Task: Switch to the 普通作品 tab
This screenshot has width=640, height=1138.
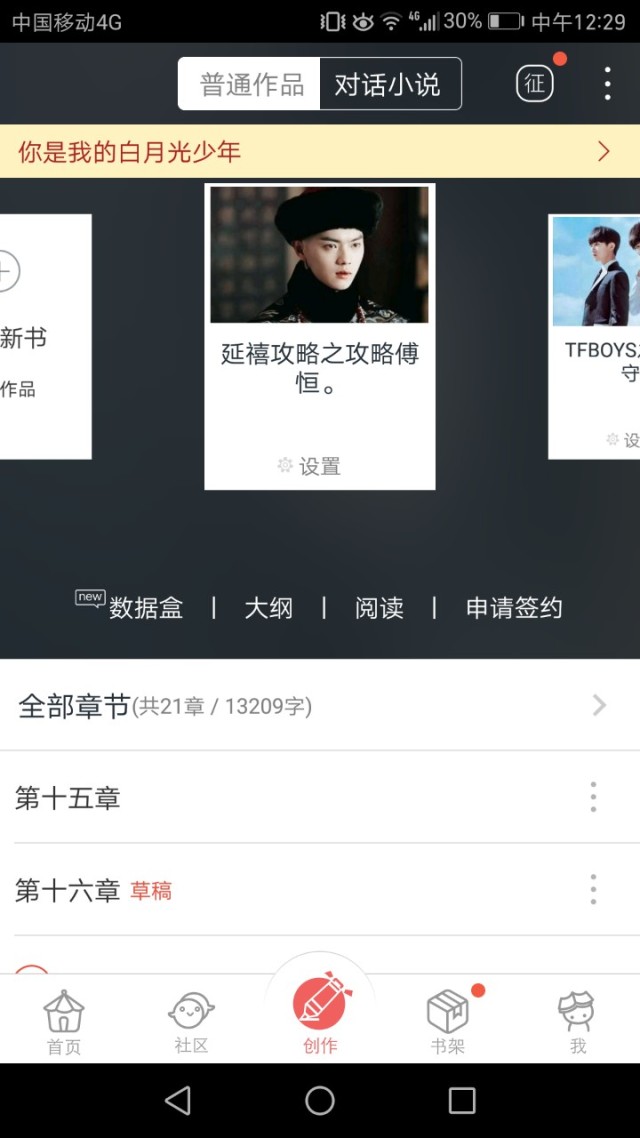Action: (250, 84)
